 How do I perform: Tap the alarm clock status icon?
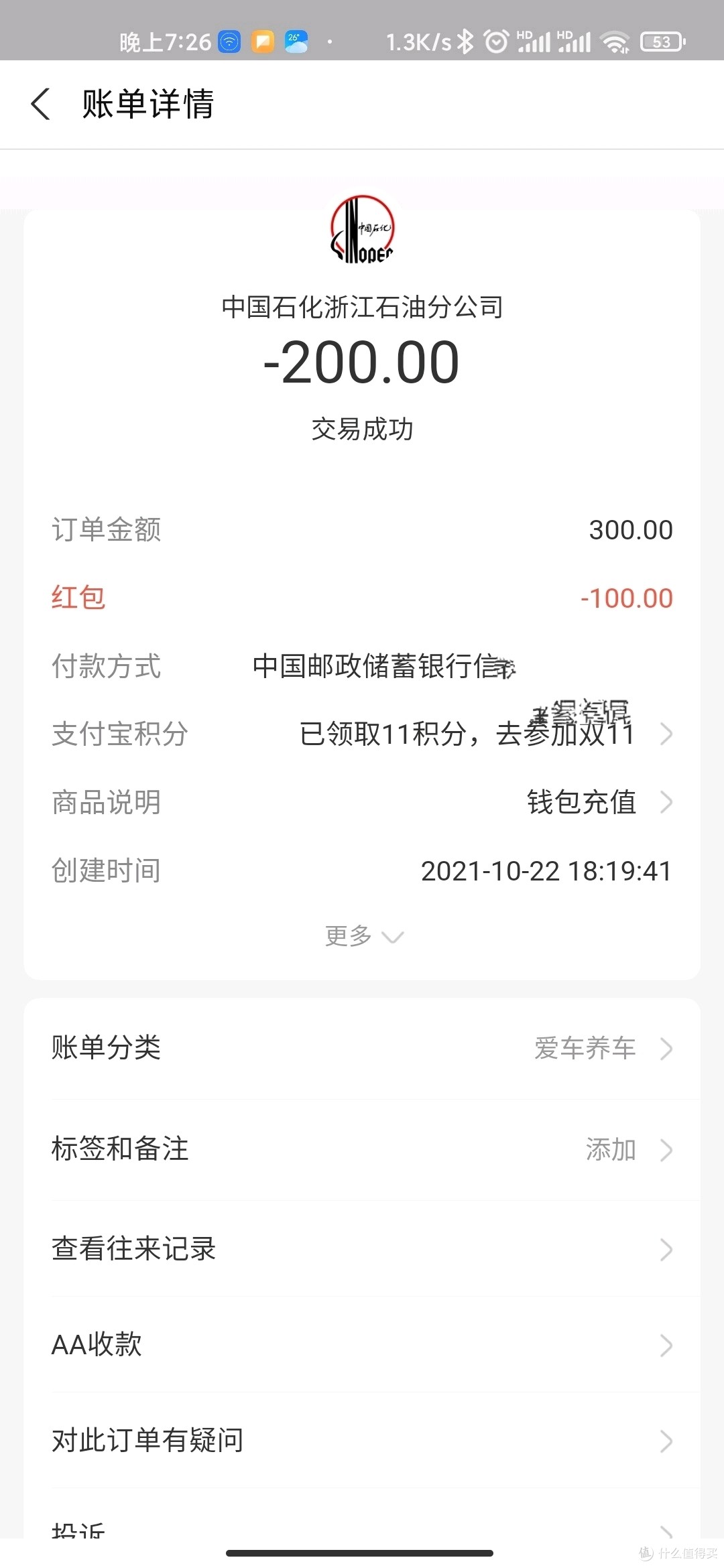tap(496, 42)
